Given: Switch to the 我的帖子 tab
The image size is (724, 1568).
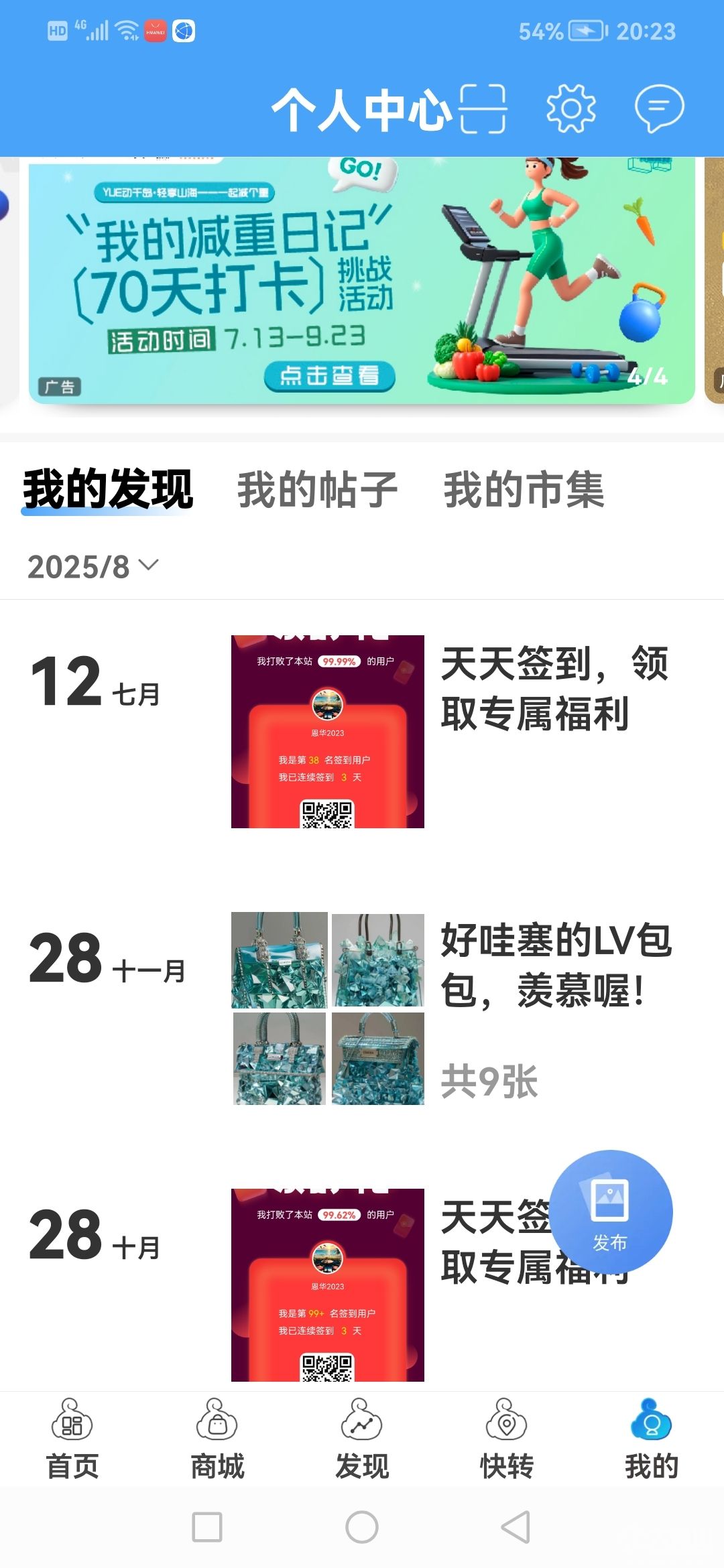Looking at the screenshot, I should pyautogui.click(x=318, y=490).
